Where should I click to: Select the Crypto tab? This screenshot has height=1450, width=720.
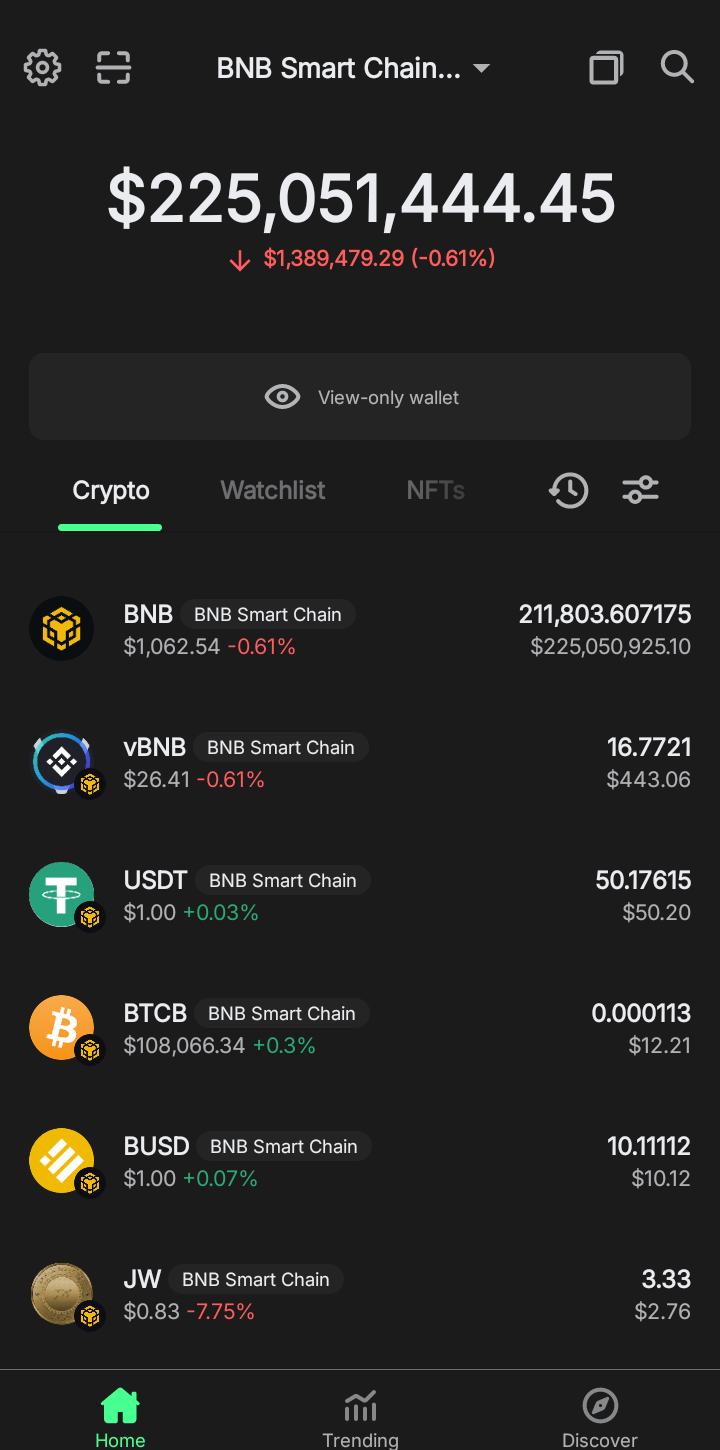point(111,490)
